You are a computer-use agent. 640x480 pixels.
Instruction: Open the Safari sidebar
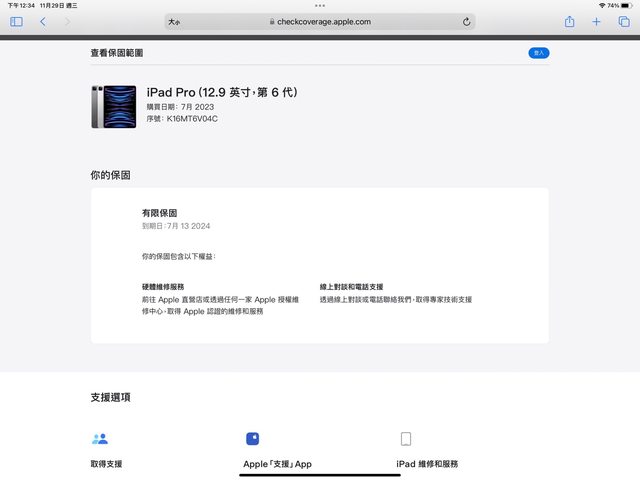tap(16, 21)
